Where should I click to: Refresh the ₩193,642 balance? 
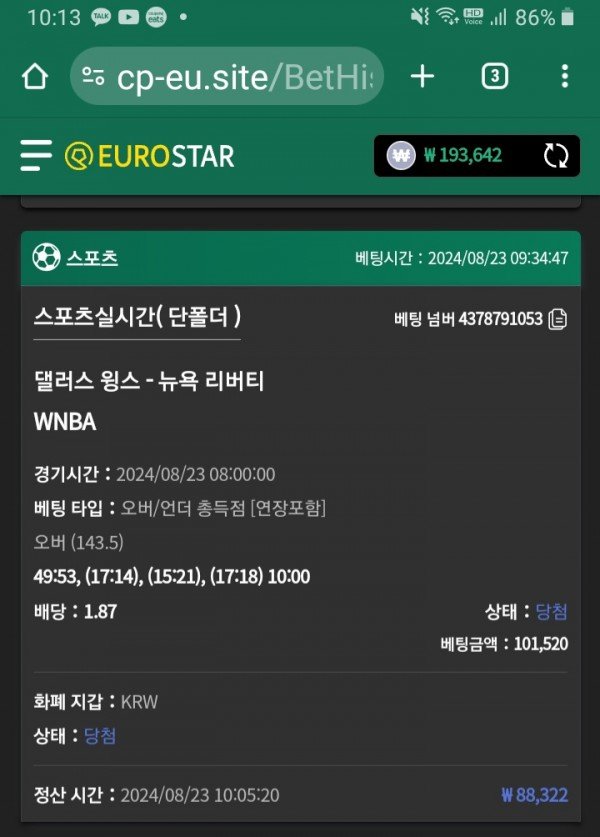(556, 156)
